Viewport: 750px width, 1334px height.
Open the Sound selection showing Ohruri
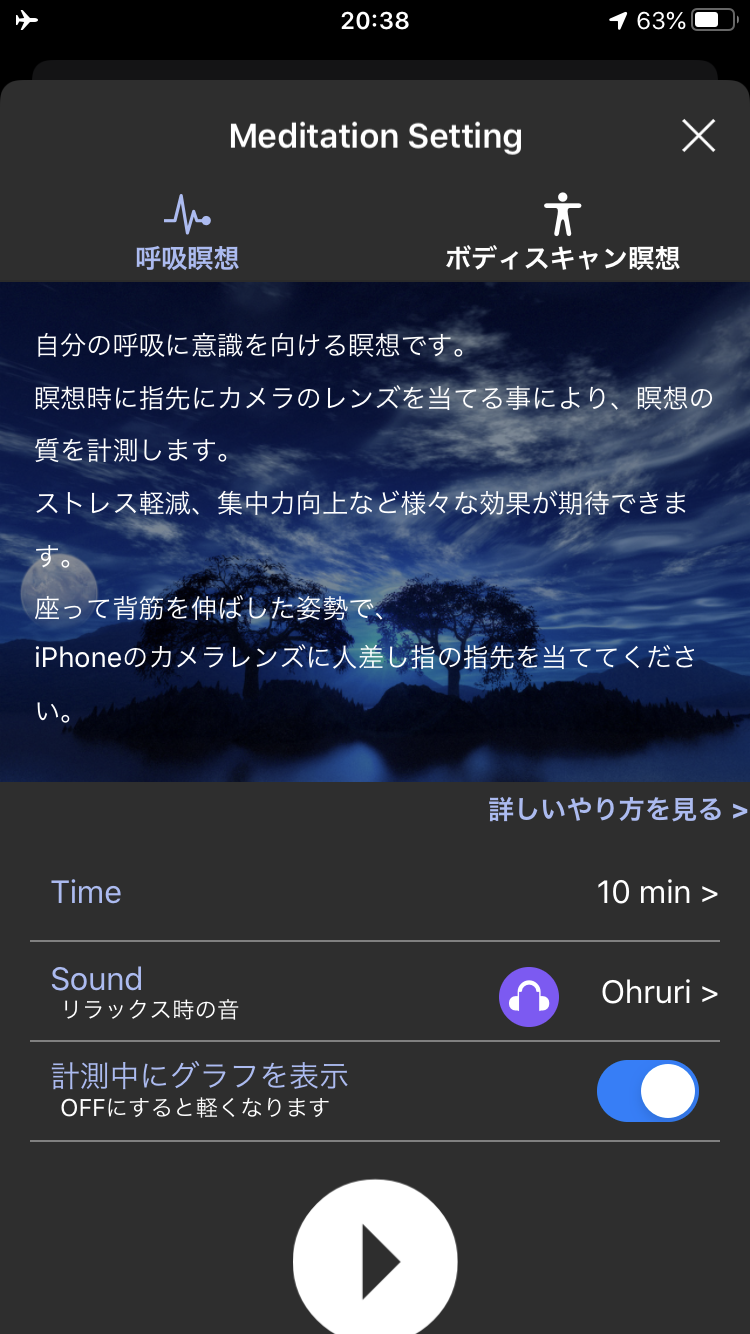[x=375, y=992]
